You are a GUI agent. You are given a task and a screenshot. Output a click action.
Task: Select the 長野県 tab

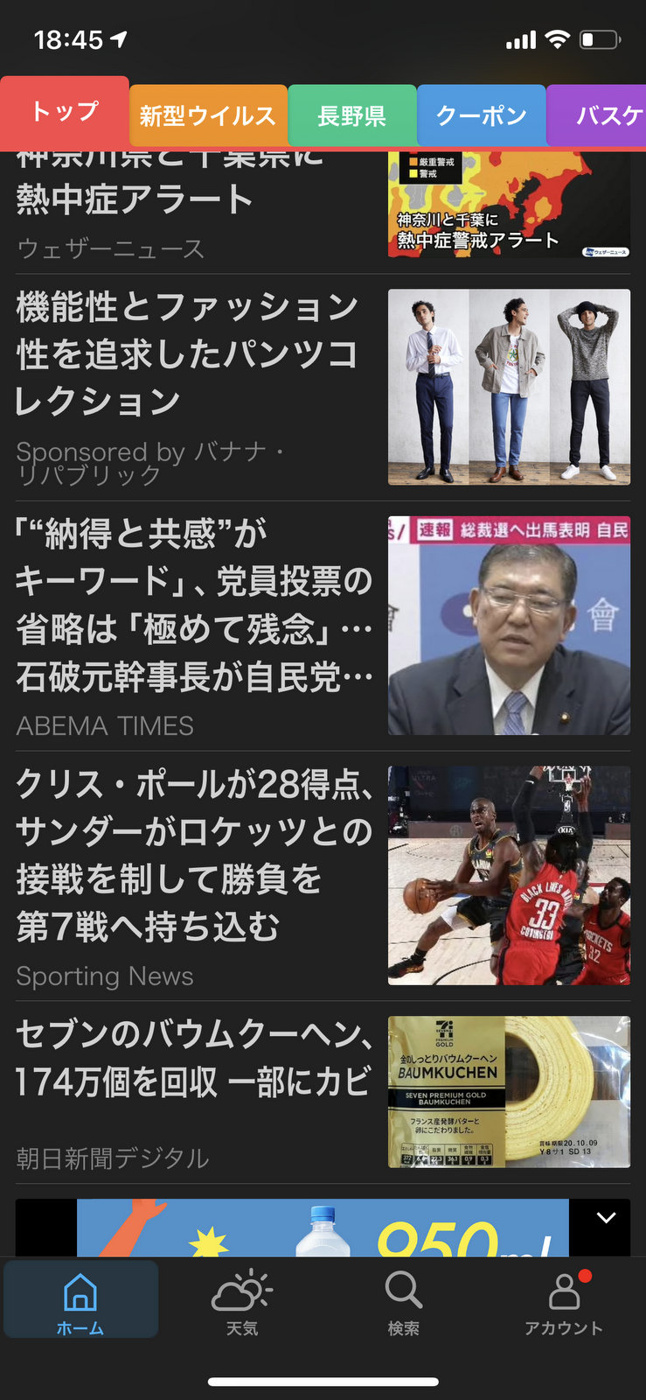click(x=352, y=116)
